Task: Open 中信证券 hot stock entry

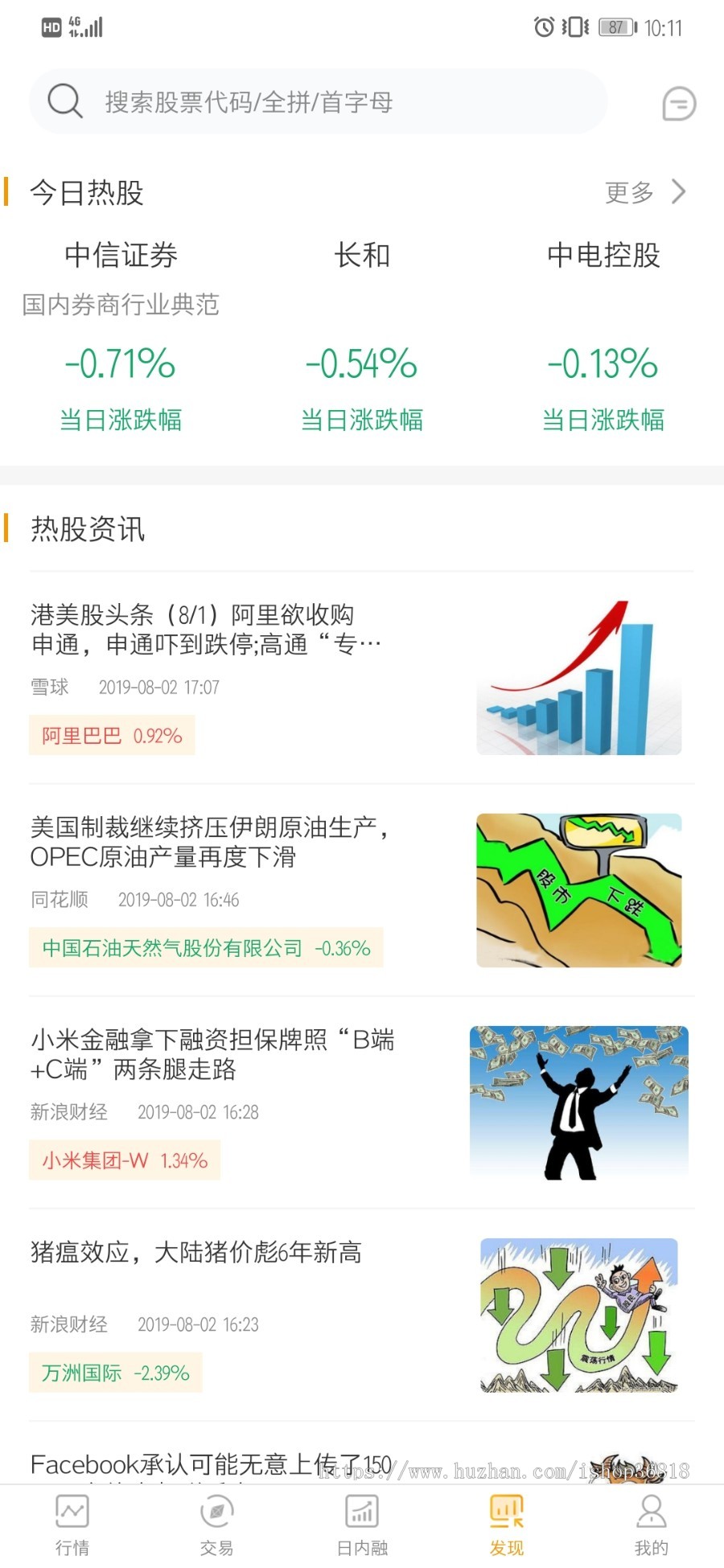Action: click(121, 256)
